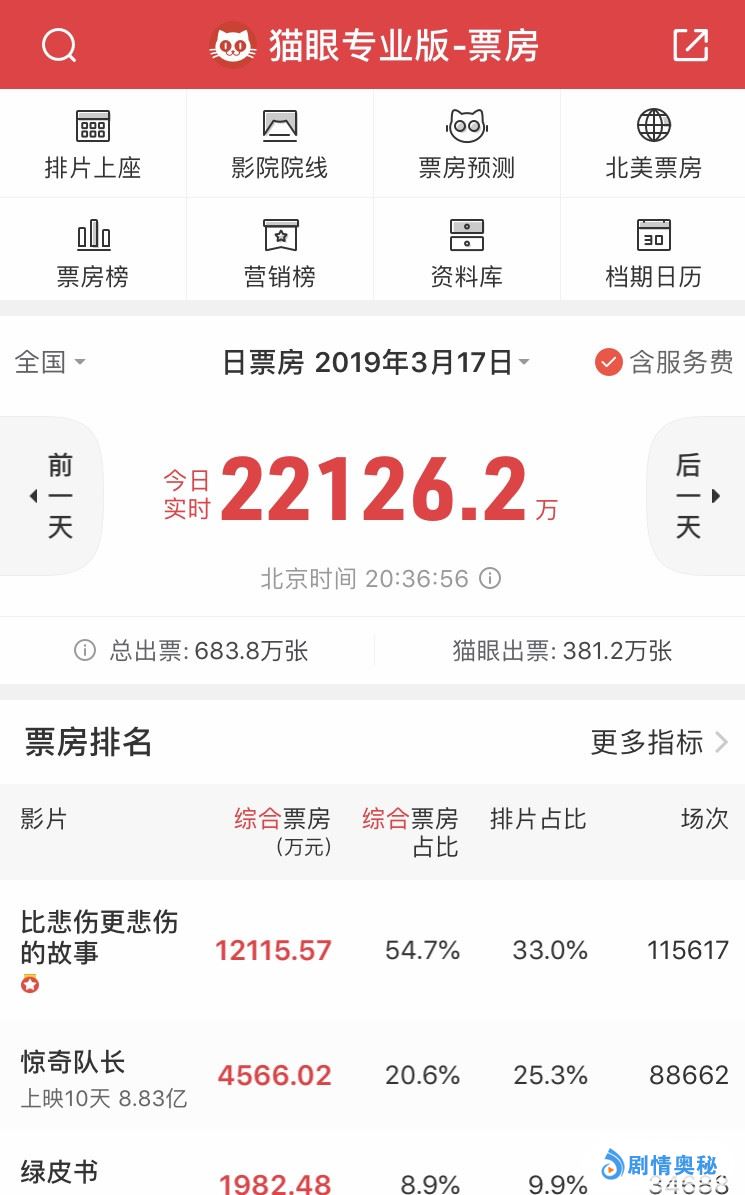Open 档期日历 calendar
Image resolution: width=745 pixels, height=1195 pixels.
653,252
